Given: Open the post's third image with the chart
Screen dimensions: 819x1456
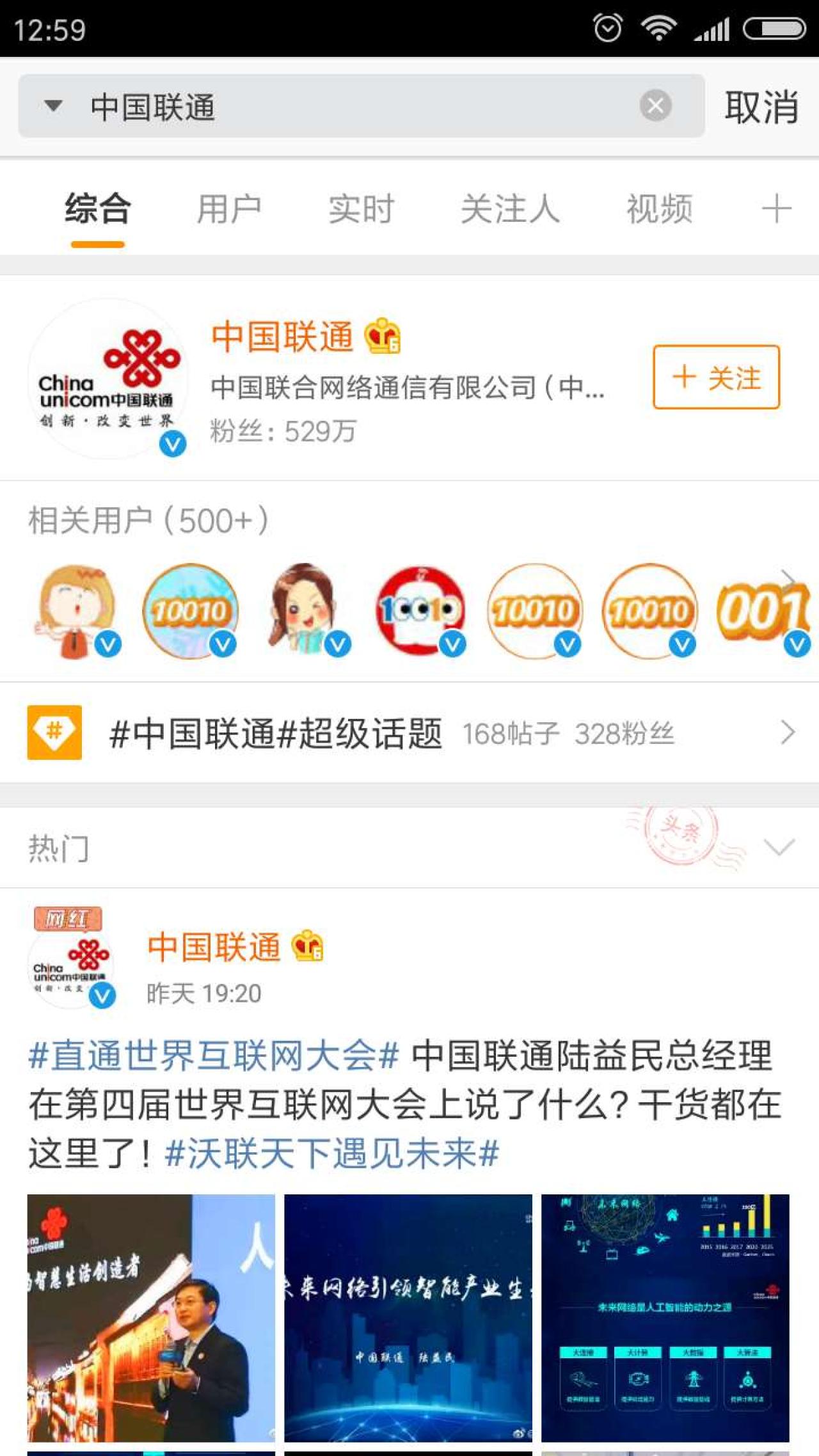Looking at the screenshot, I should (665, 1318).
